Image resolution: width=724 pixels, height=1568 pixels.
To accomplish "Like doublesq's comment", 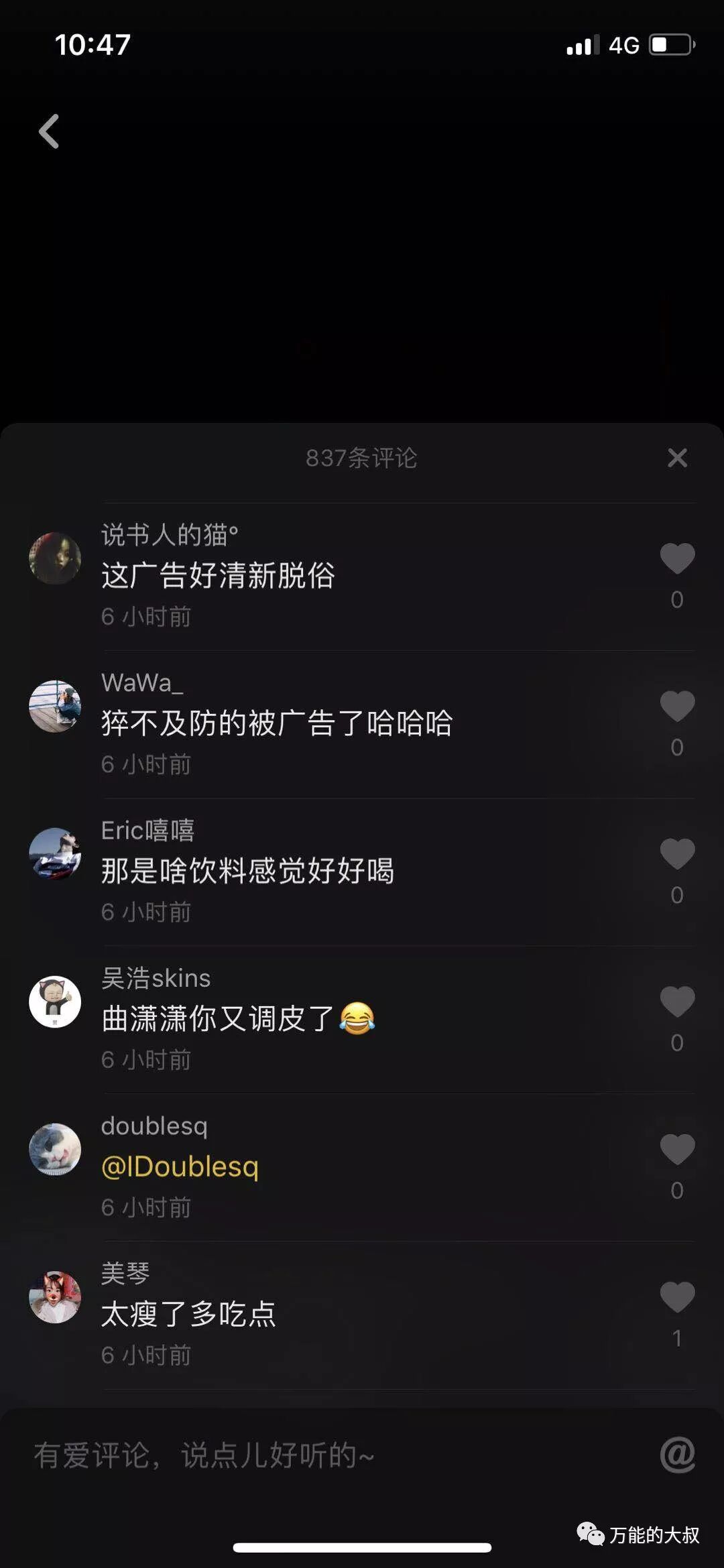I will click(x=677, y=1150).
